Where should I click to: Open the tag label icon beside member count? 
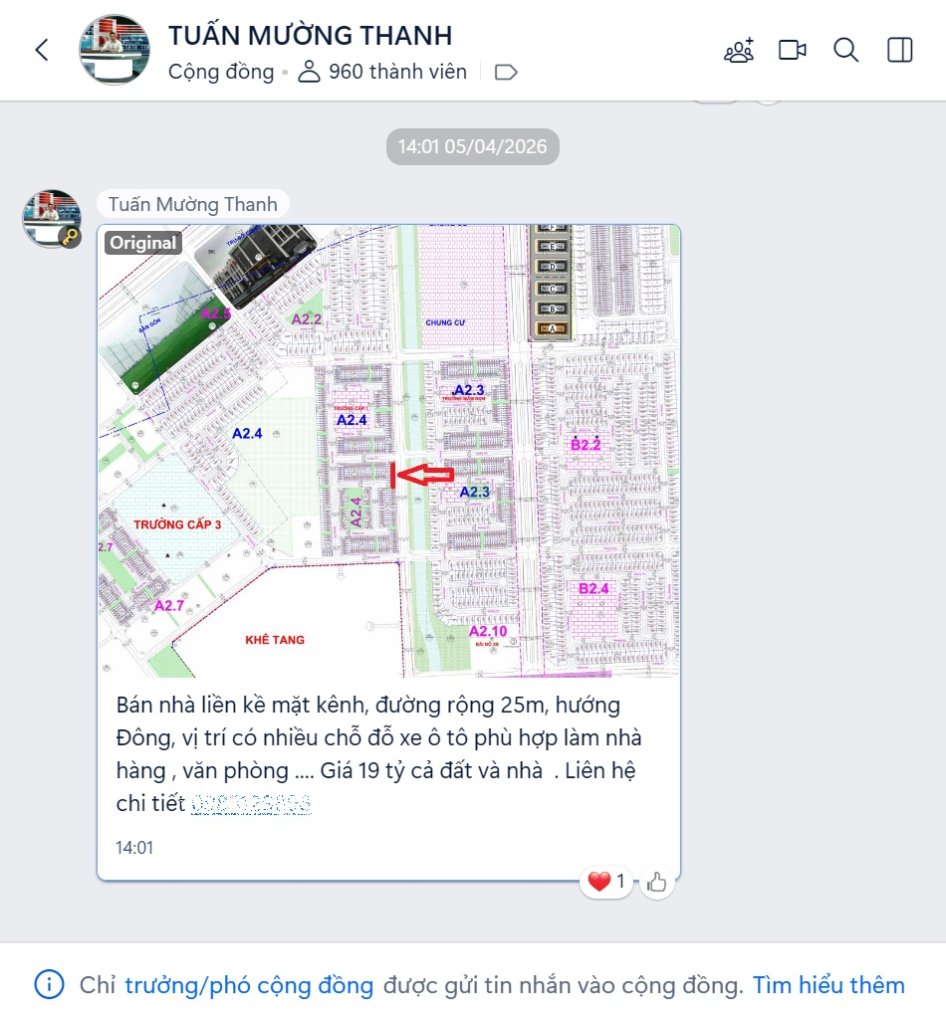[x=506, y=72]
